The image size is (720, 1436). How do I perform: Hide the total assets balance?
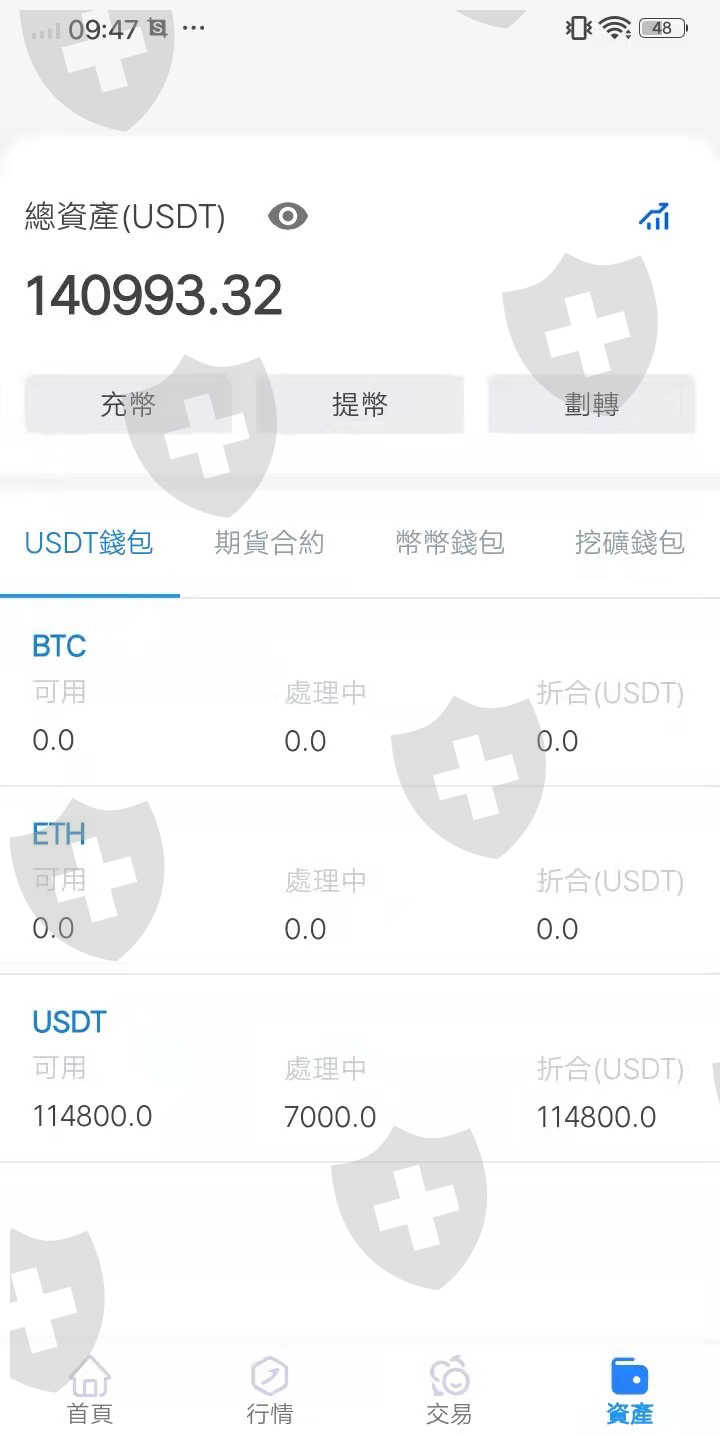[287, 216]
